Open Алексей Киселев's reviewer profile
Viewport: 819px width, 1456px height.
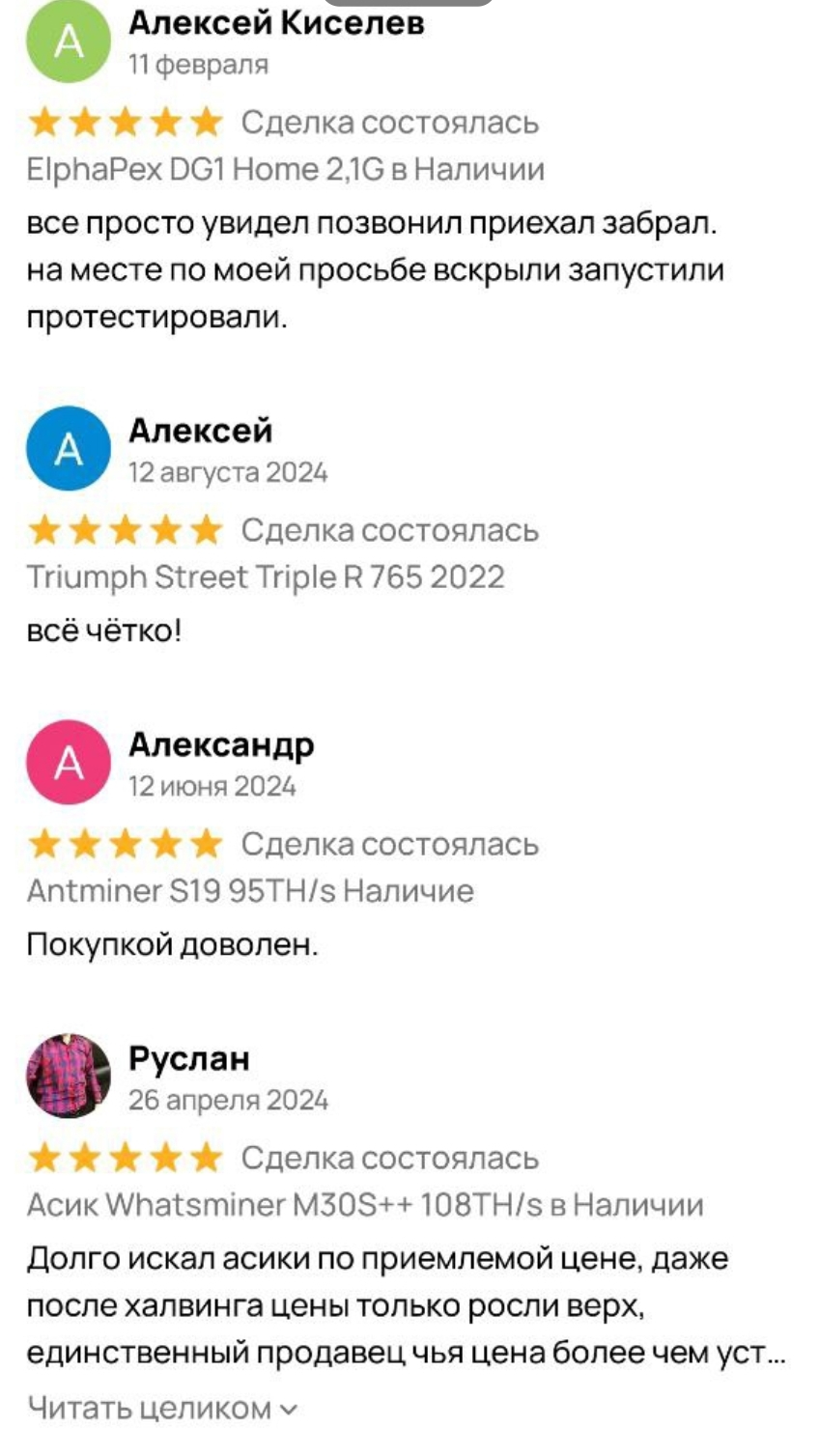tap(276, 21)
